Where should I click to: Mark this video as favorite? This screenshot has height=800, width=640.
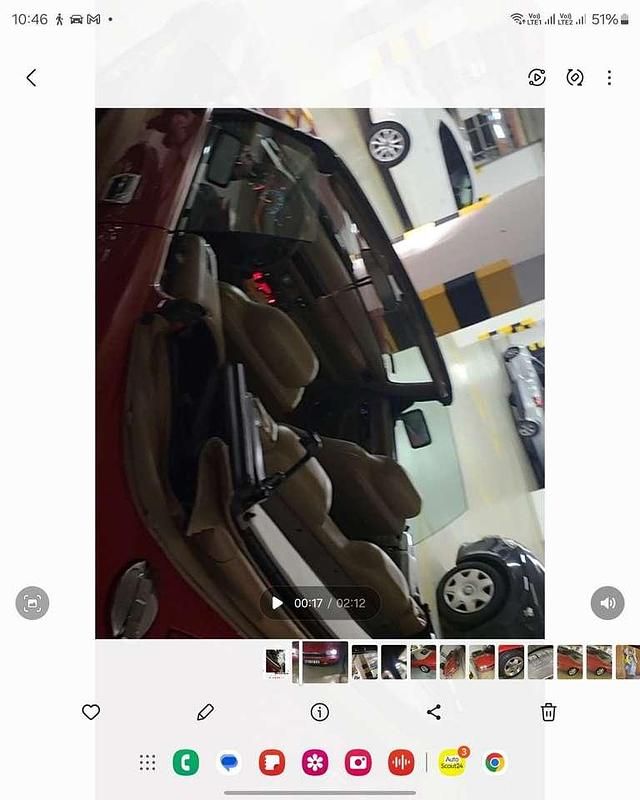coord(91,712)
